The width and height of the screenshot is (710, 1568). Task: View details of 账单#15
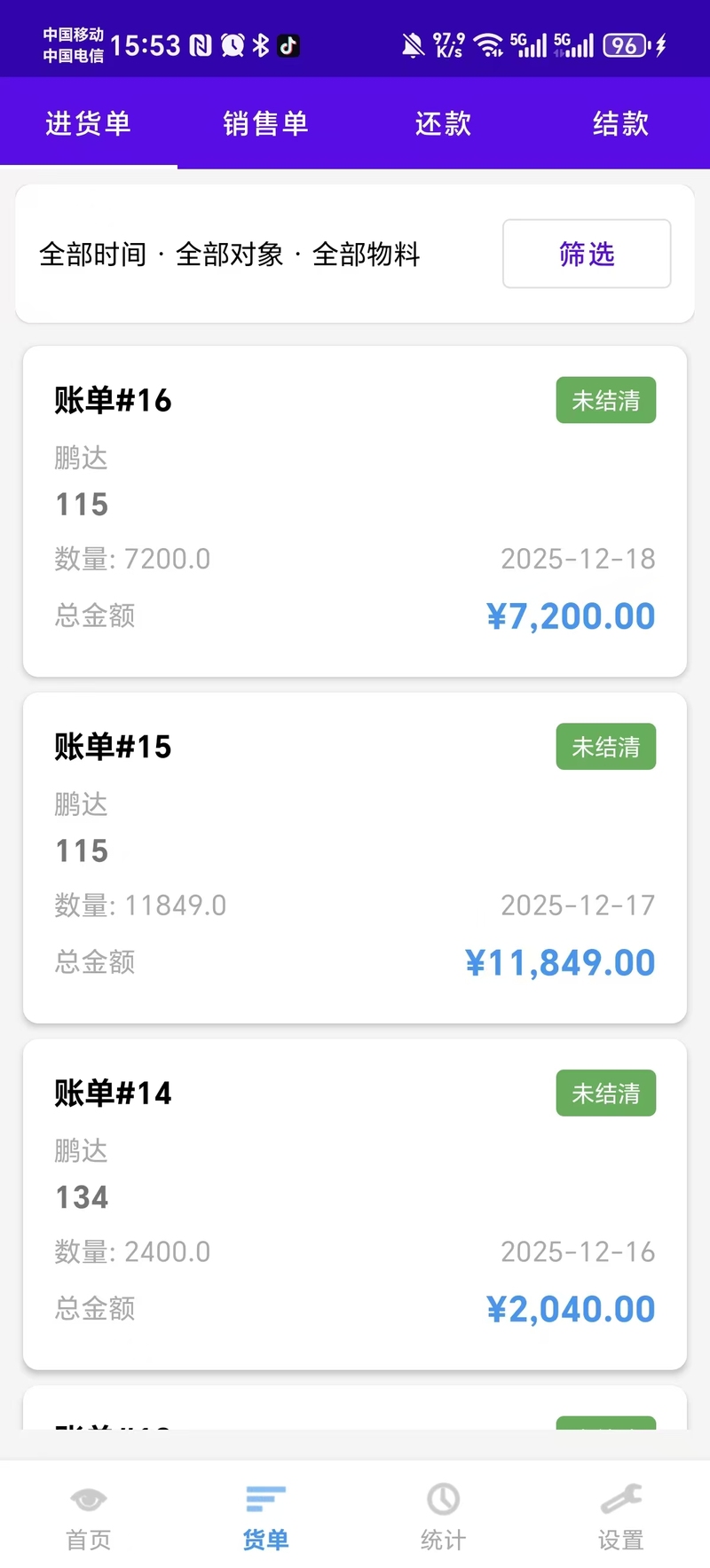355,858
